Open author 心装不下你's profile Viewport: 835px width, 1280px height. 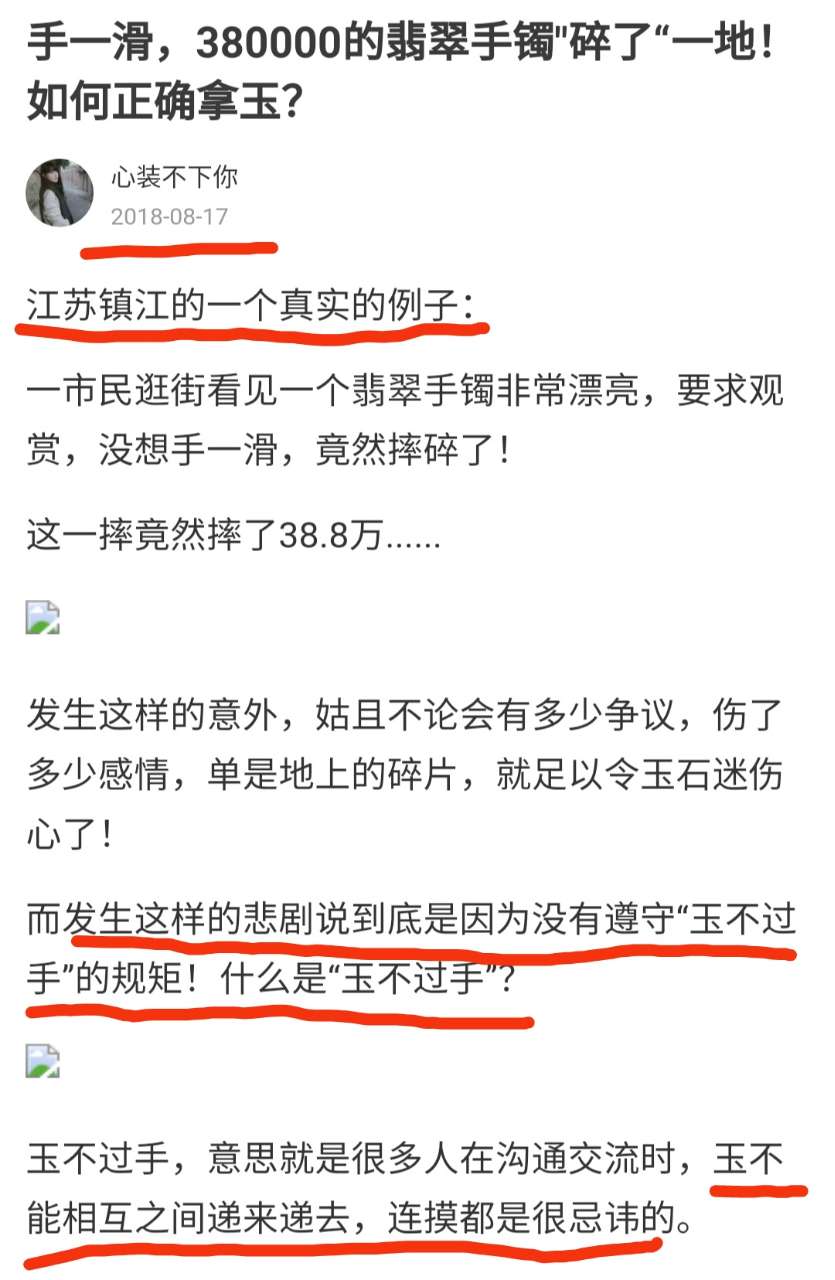(x=174, y=178)
